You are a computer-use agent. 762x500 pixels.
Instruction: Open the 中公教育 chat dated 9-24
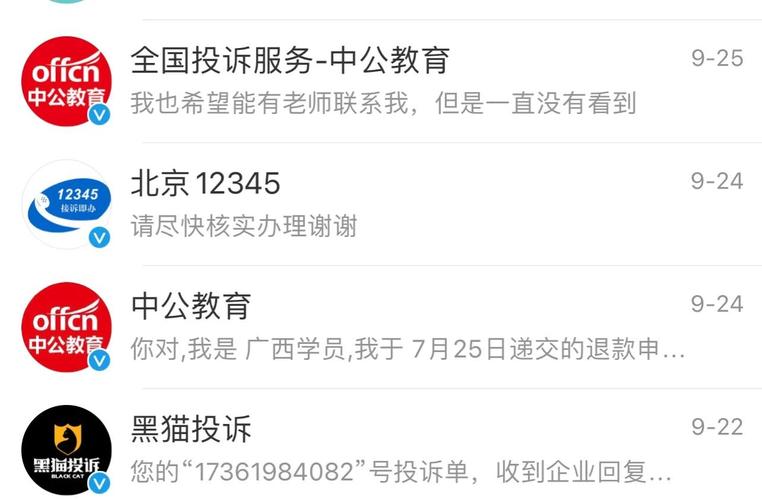tap(400, 327)
